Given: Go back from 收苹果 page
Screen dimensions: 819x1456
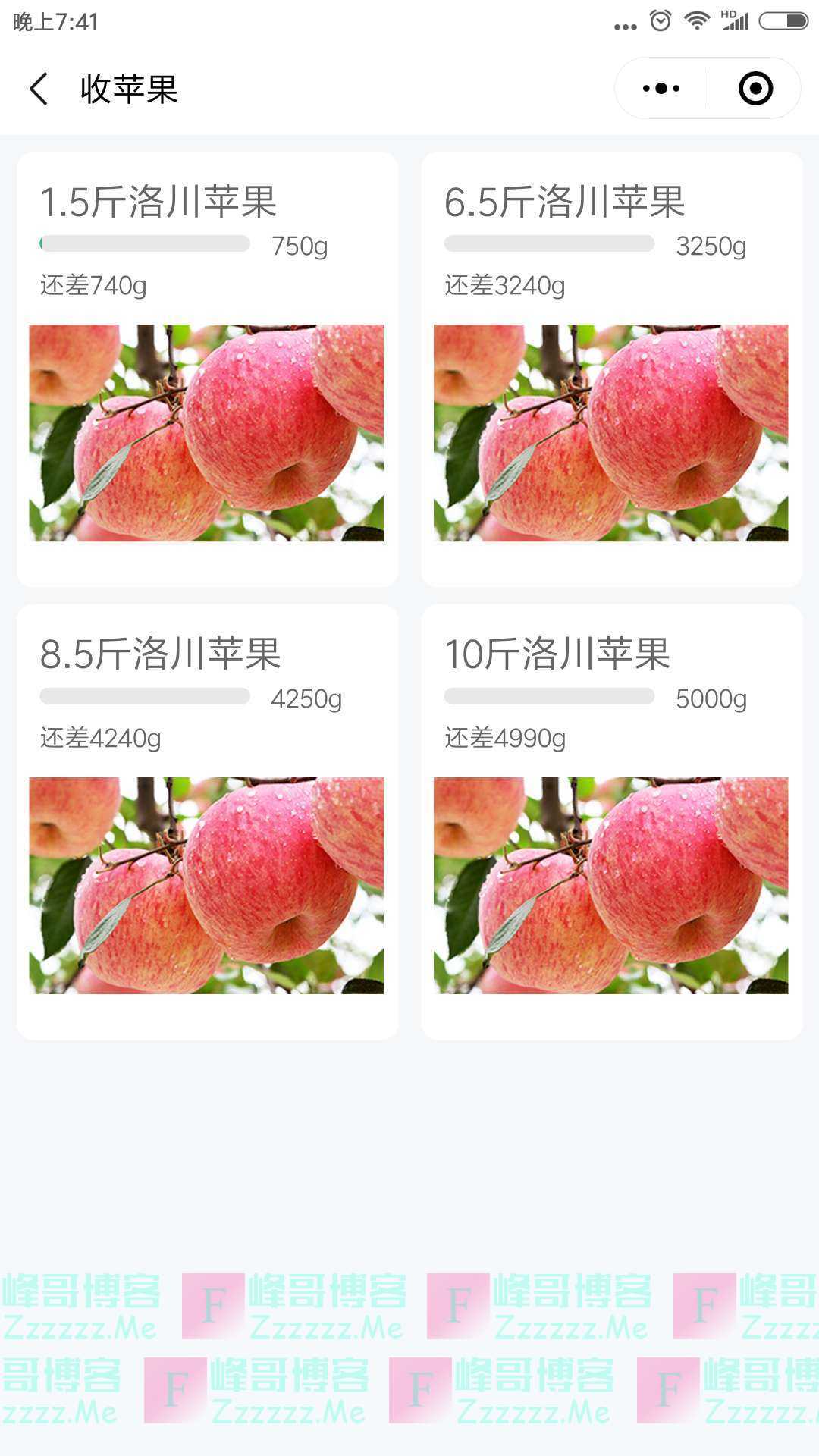Looking at the screenshot, I should click(x=39, y=89).
